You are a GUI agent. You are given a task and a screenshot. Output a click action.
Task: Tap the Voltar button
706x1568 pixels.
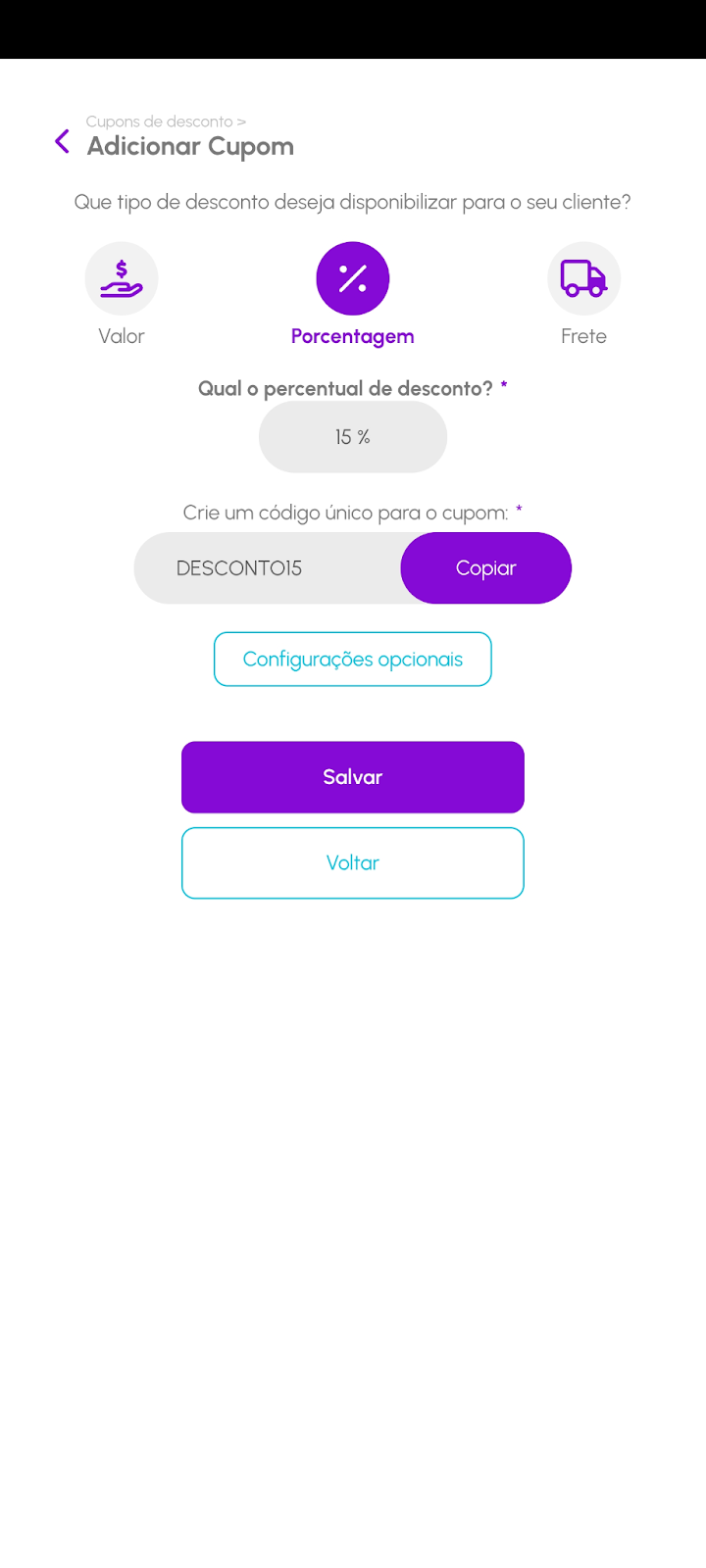353,863
